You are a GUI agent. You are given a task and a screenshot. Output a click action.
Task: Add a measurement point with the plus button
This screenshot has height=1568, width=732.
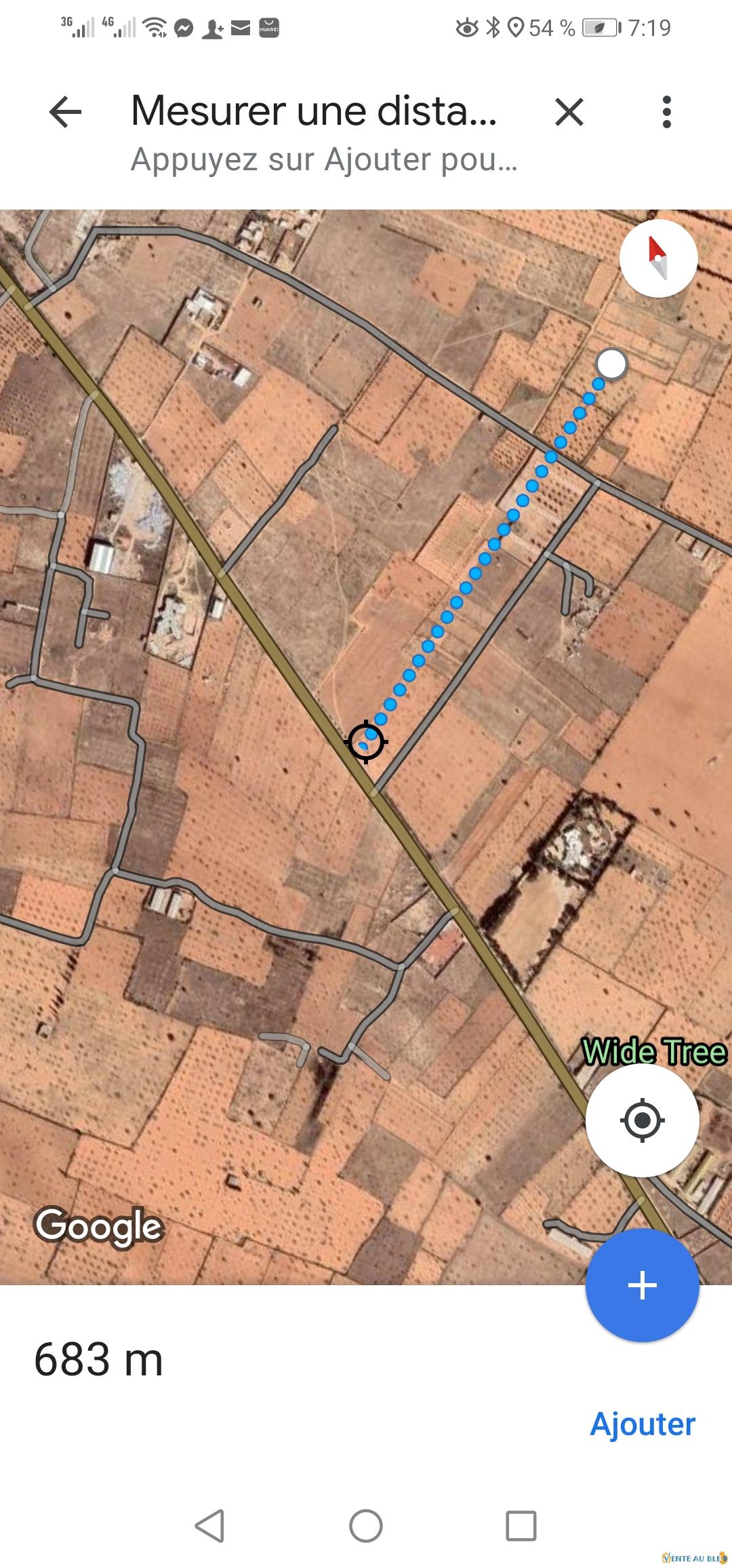(x=642, y=1285)
